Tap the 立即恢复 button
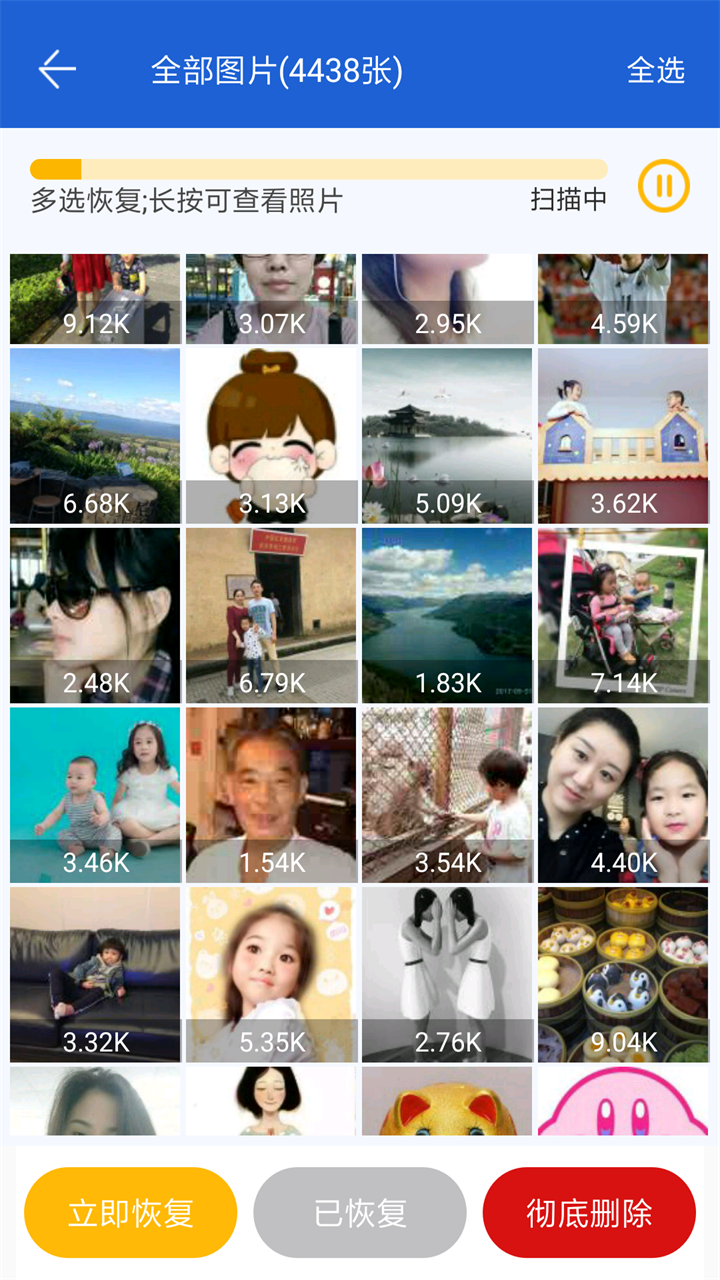This screenshot has height=1280, width=720. pos(130,1212)
